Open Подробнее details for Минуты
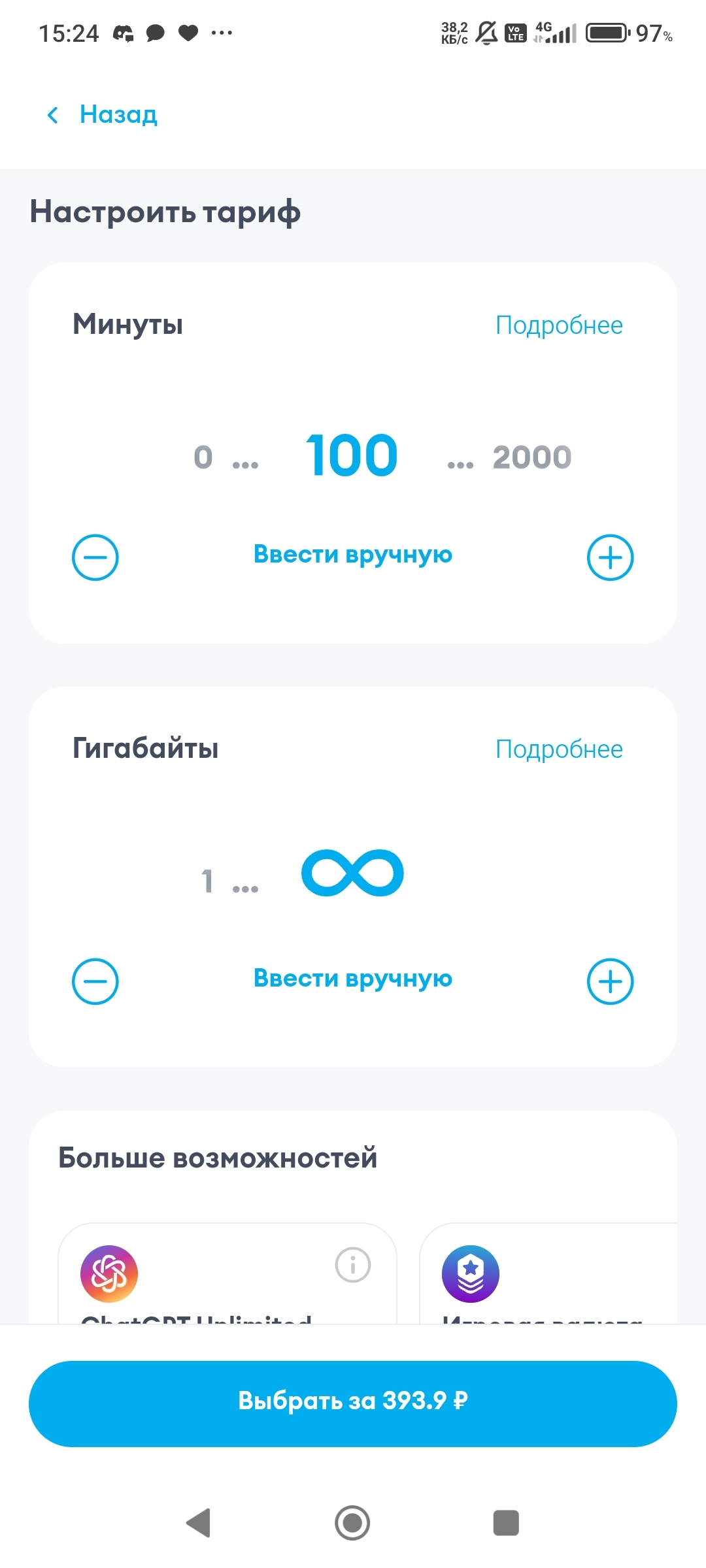Screen dimensions: 706x1568 click(x=559, y=325)
